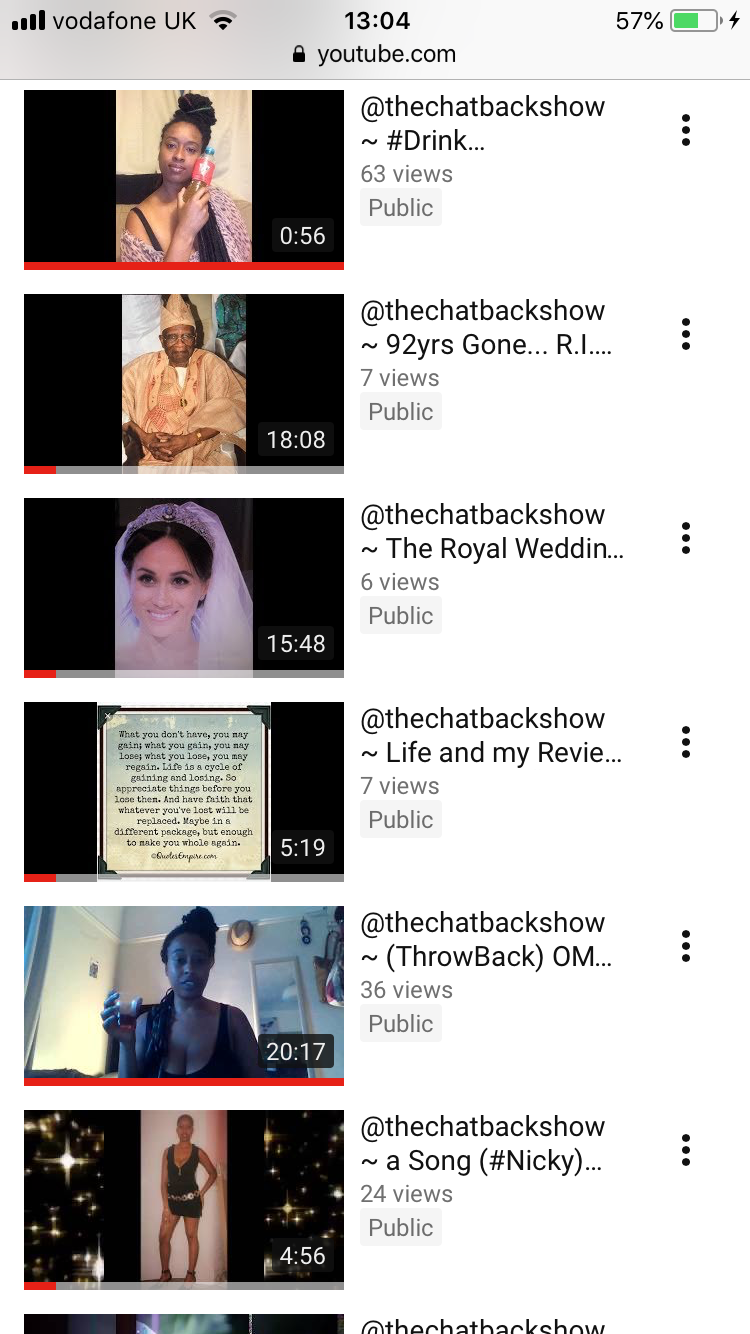
Task: Open the youtube.com address bar
Action: pyautogui.click(x=375, y=55)
